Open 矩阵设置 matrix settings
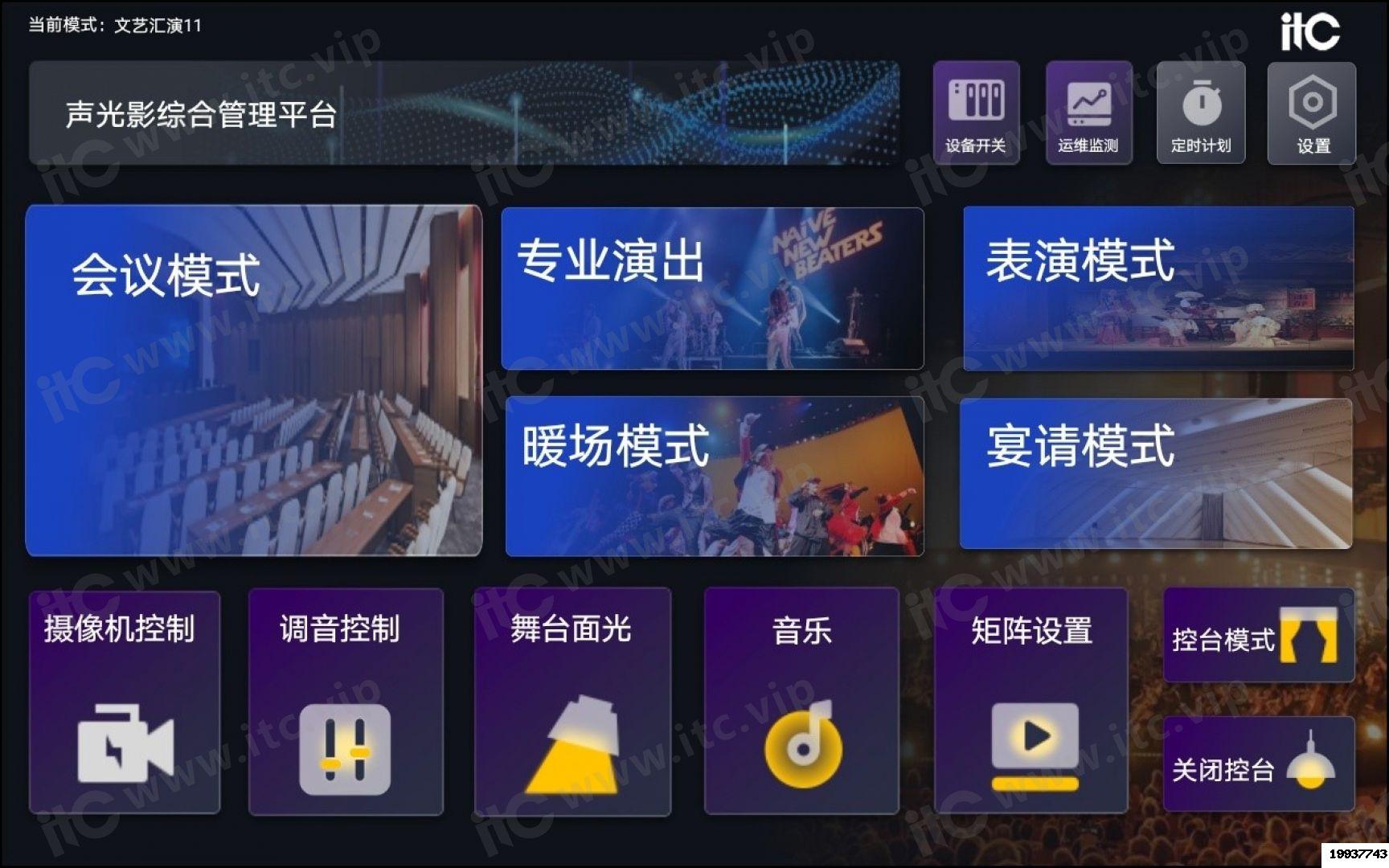 [1031, 702]
